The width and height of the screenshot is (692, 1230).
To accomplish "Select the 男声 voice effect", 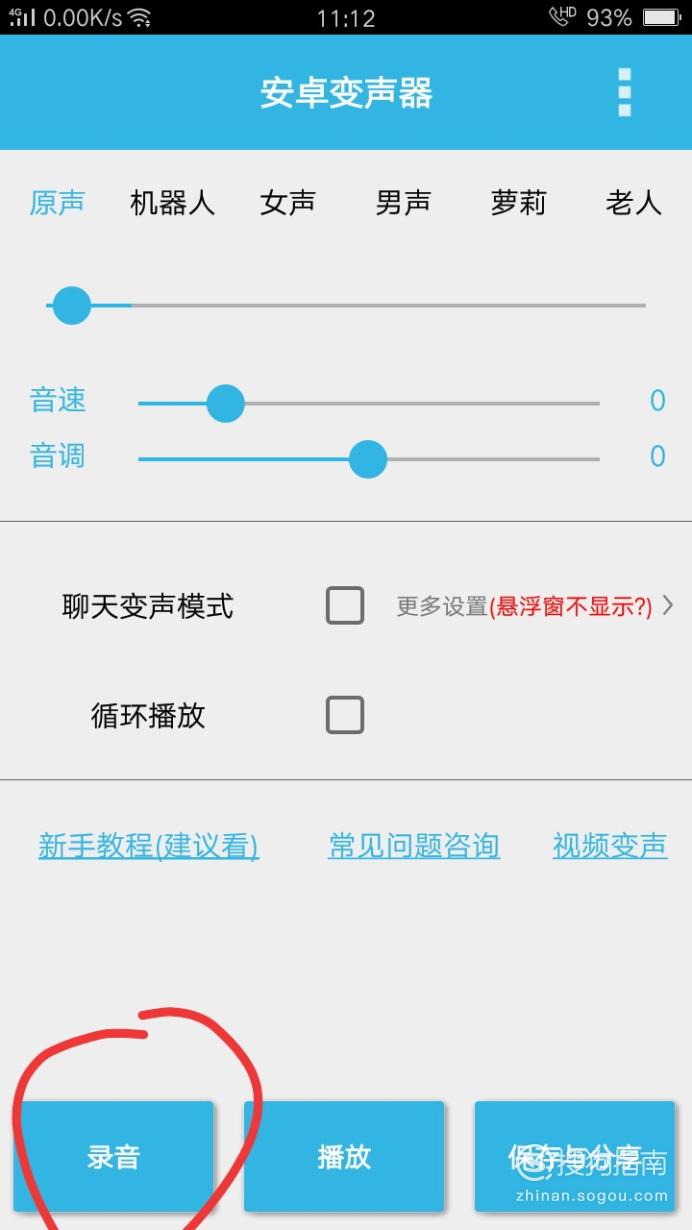I will tap(403, 203).
